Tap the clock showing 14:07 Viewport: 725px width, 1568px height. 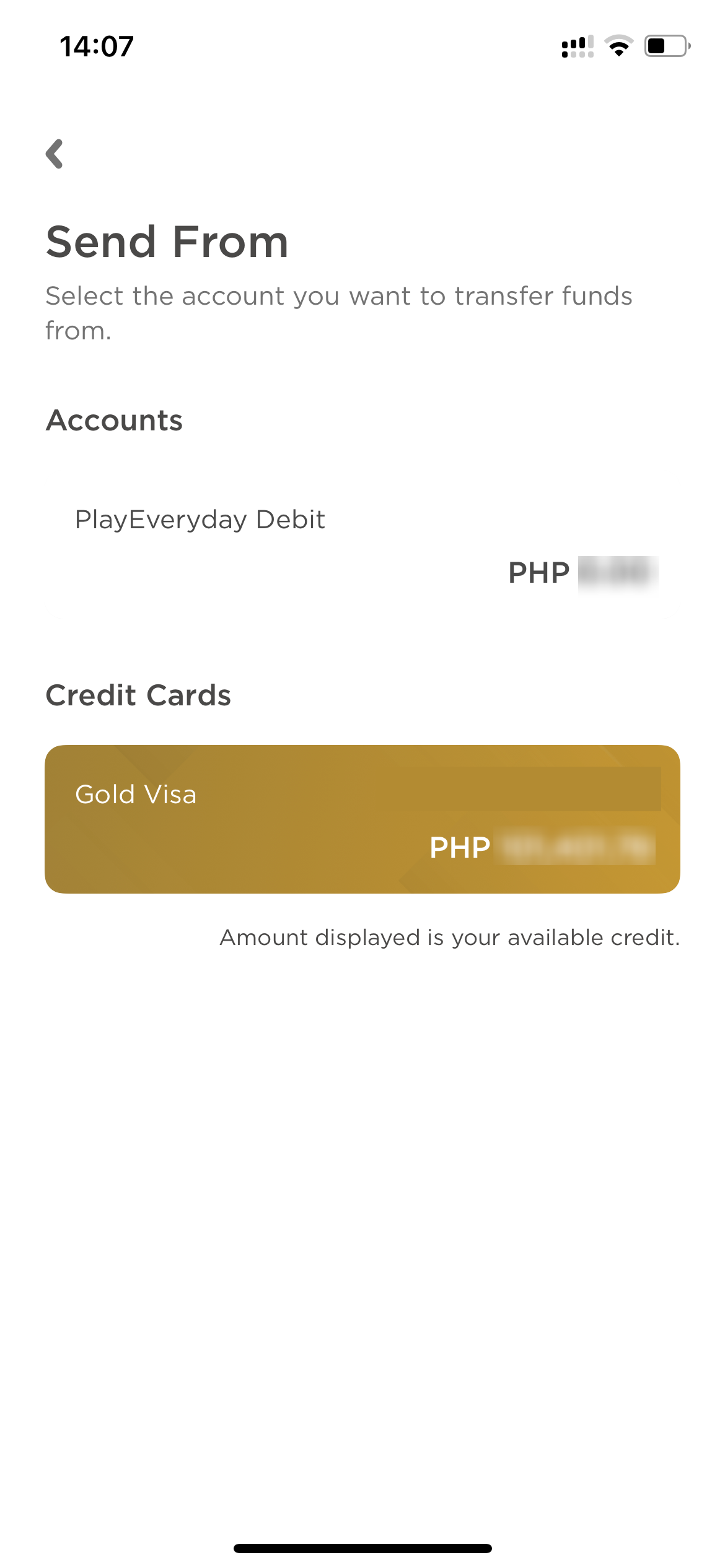click(x=96, y=45)
